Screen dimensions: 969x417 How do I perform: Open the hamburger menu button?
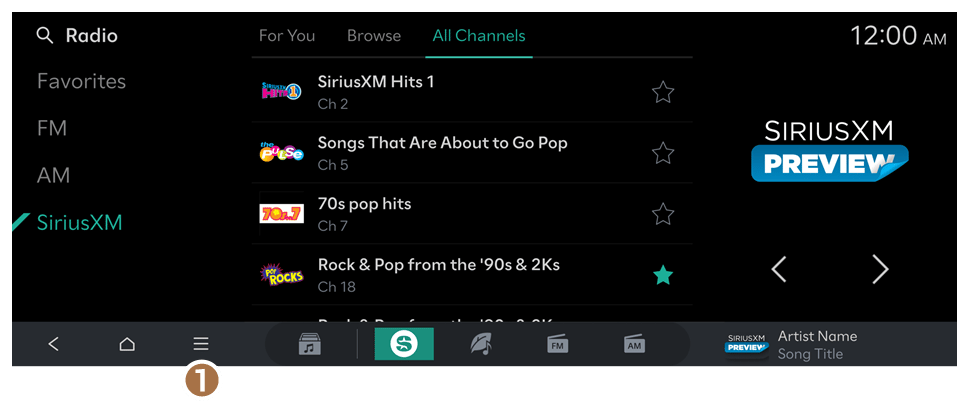coord(201,344)
